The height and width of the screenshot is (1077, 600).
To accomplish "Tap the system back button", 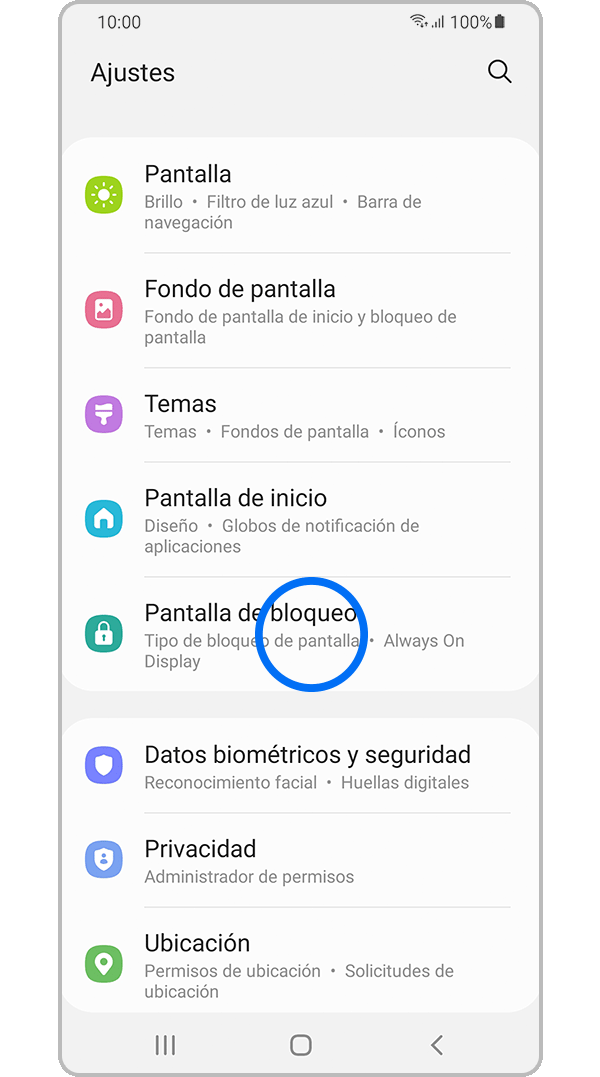I will (436, 1045).
